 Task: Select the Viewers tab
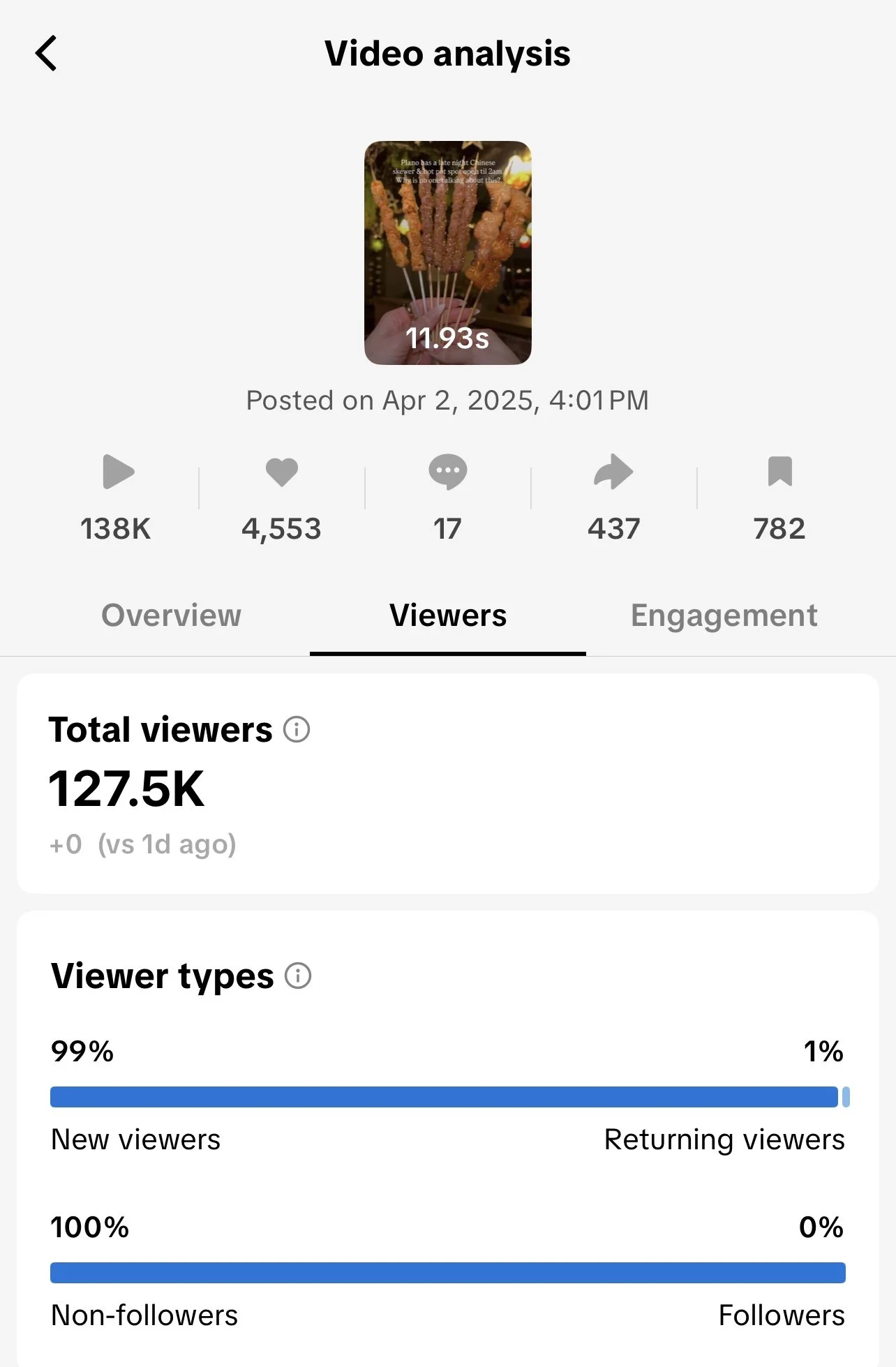(x=448, y=615)
